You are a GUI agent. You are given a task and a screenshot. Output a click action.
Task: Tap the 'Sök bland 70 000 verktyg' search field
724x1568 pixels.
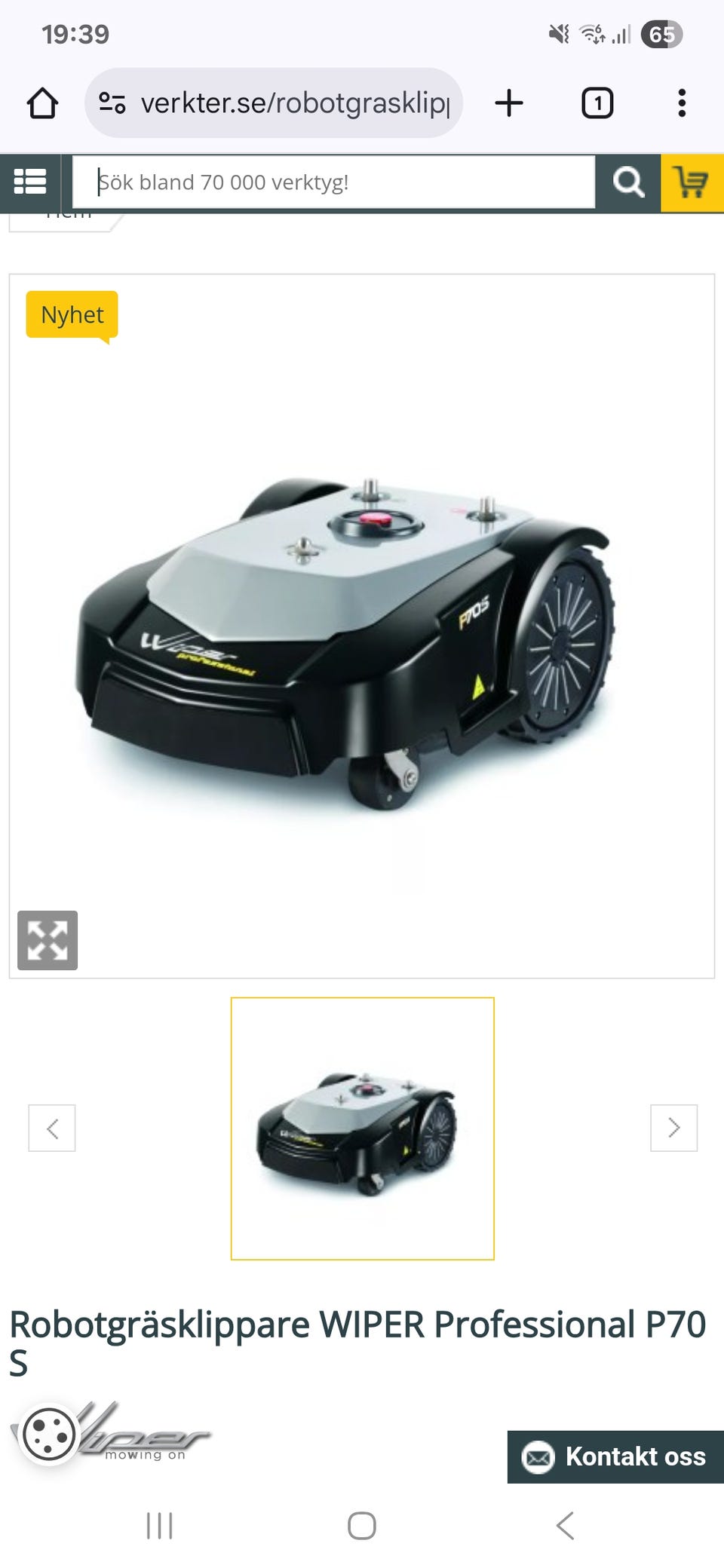[x=332, y=182]
